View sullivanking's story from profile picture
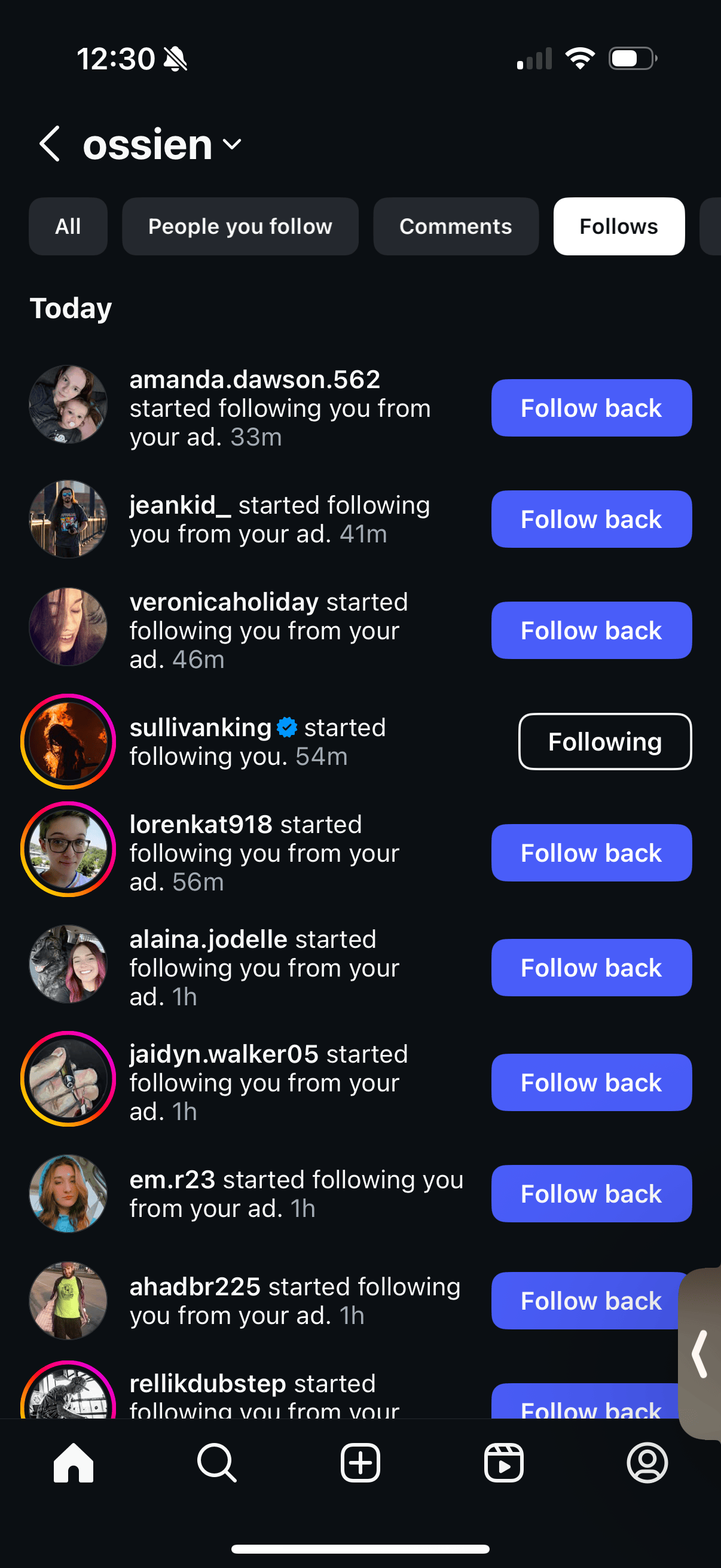The image size is (721, 1568). pyautogui.click(x=68, y=742)
